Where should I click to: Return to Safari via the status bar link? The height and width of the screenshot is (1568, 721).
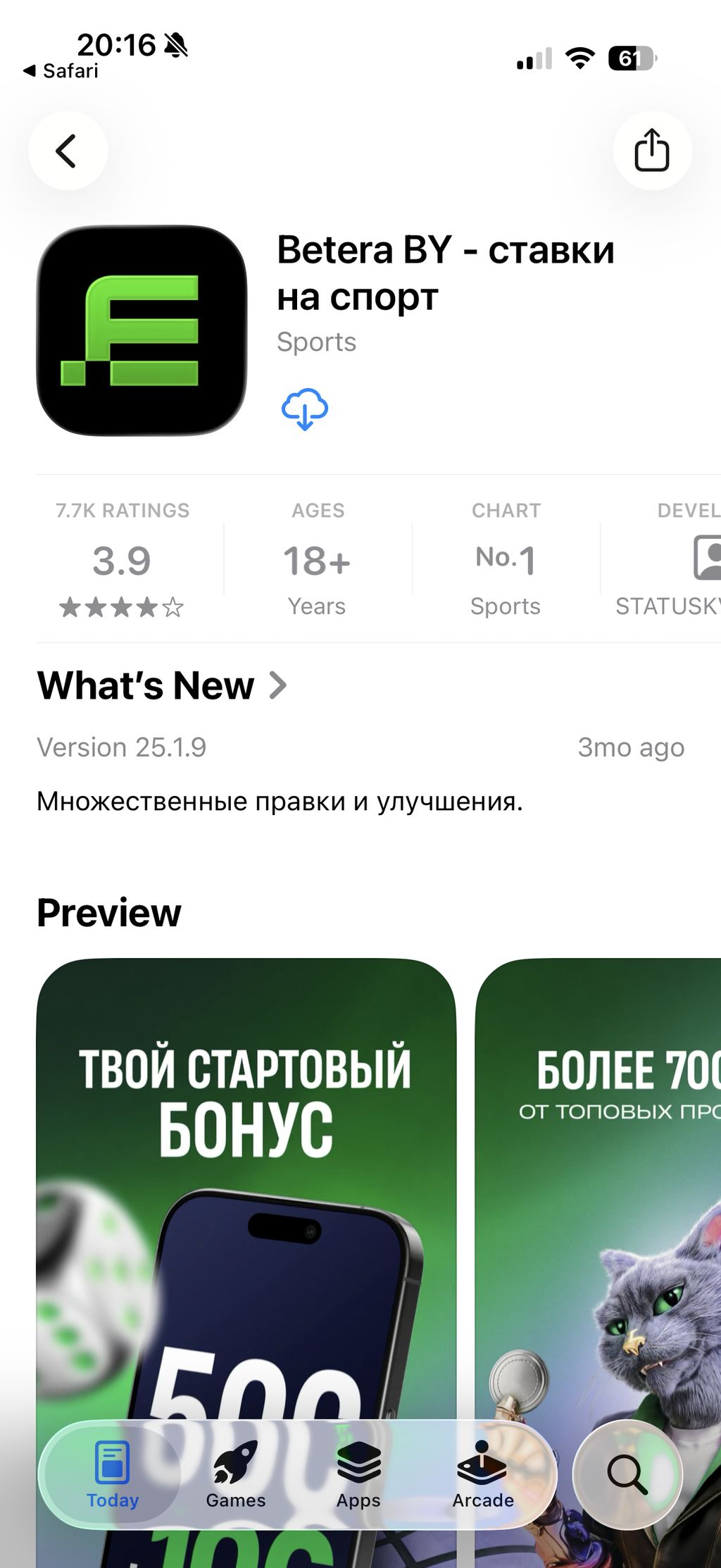pos(61,70)
